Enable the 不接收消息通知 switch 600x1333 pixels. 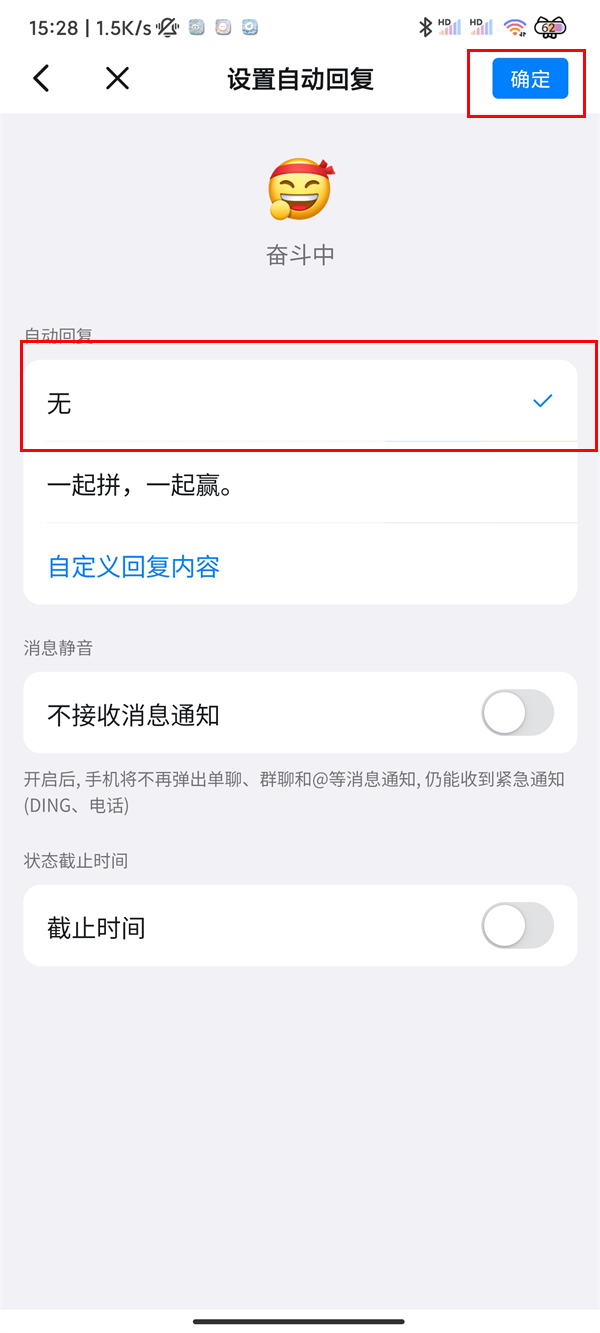(x=517, y=714)
